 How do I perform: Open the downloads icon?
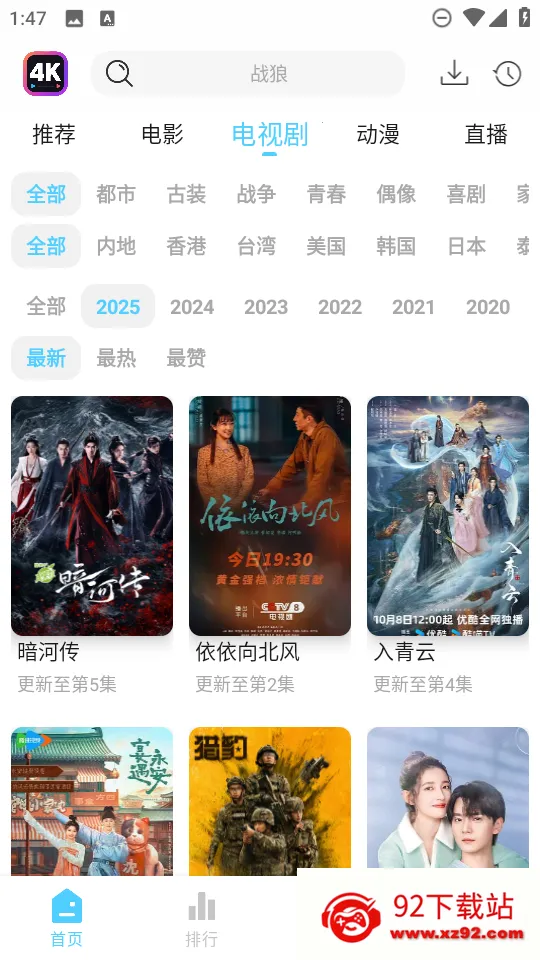pos(454,73)
